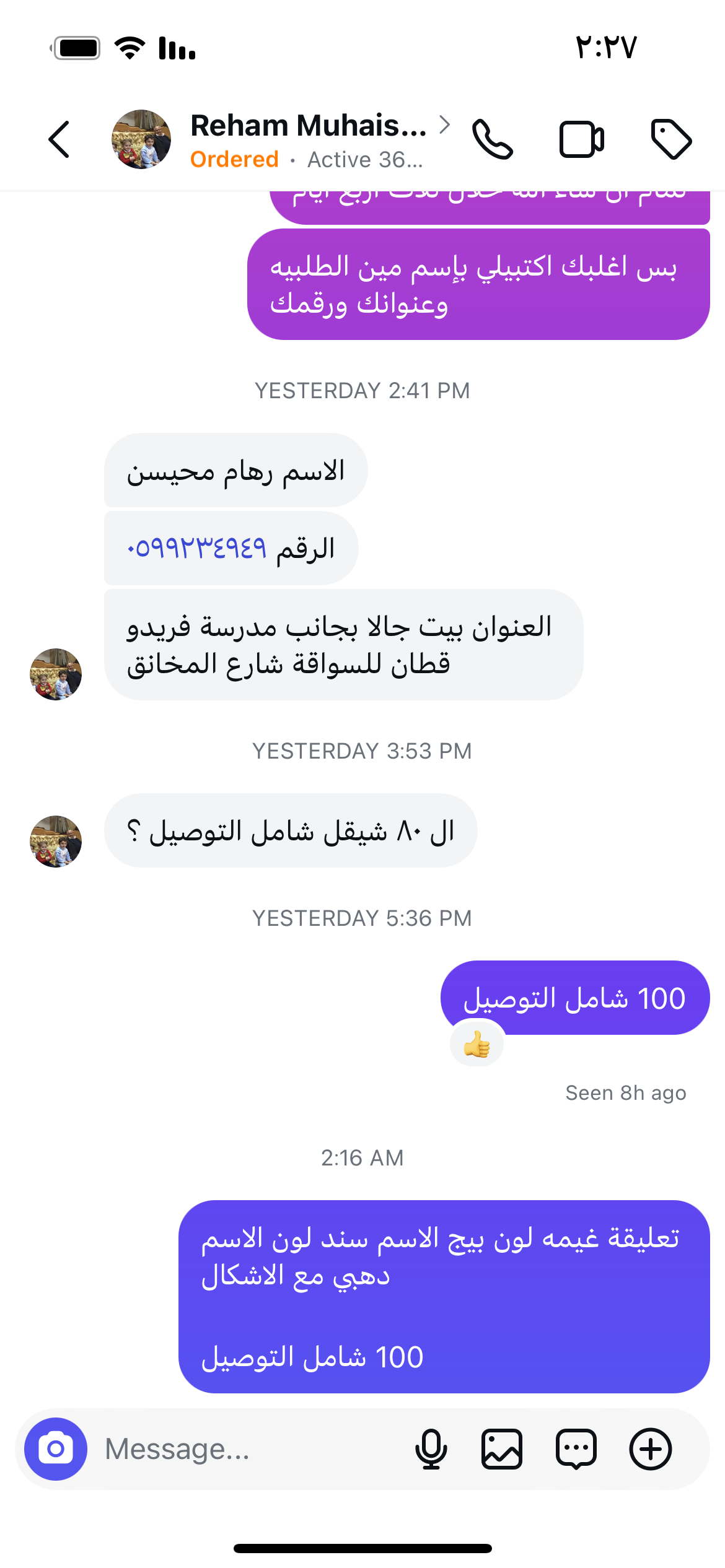Open sender avatar beside the address message
725x1568 pixels.
(56, 674)
